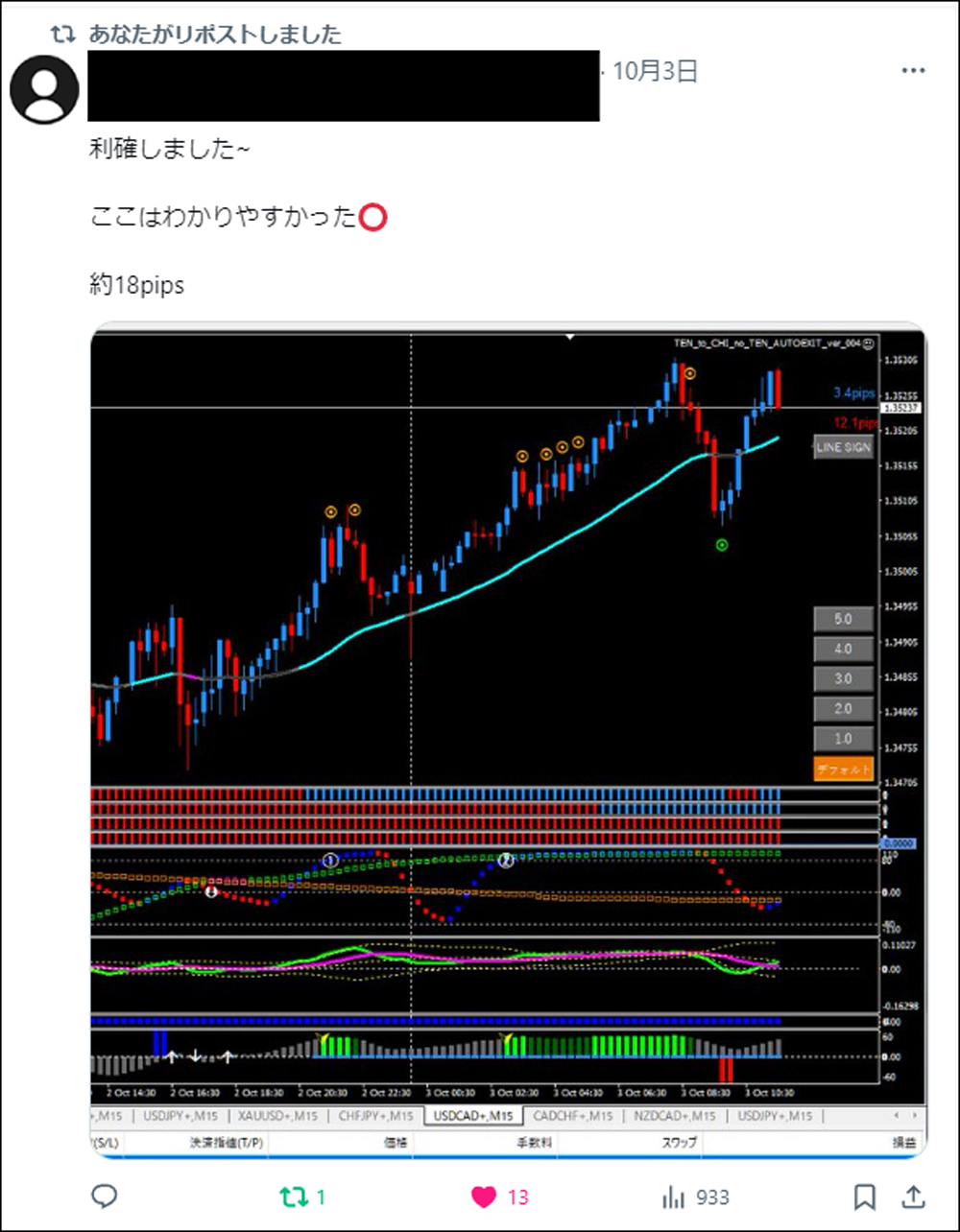
Task: Open the post's overflow menu
Action: pos(913,72)
